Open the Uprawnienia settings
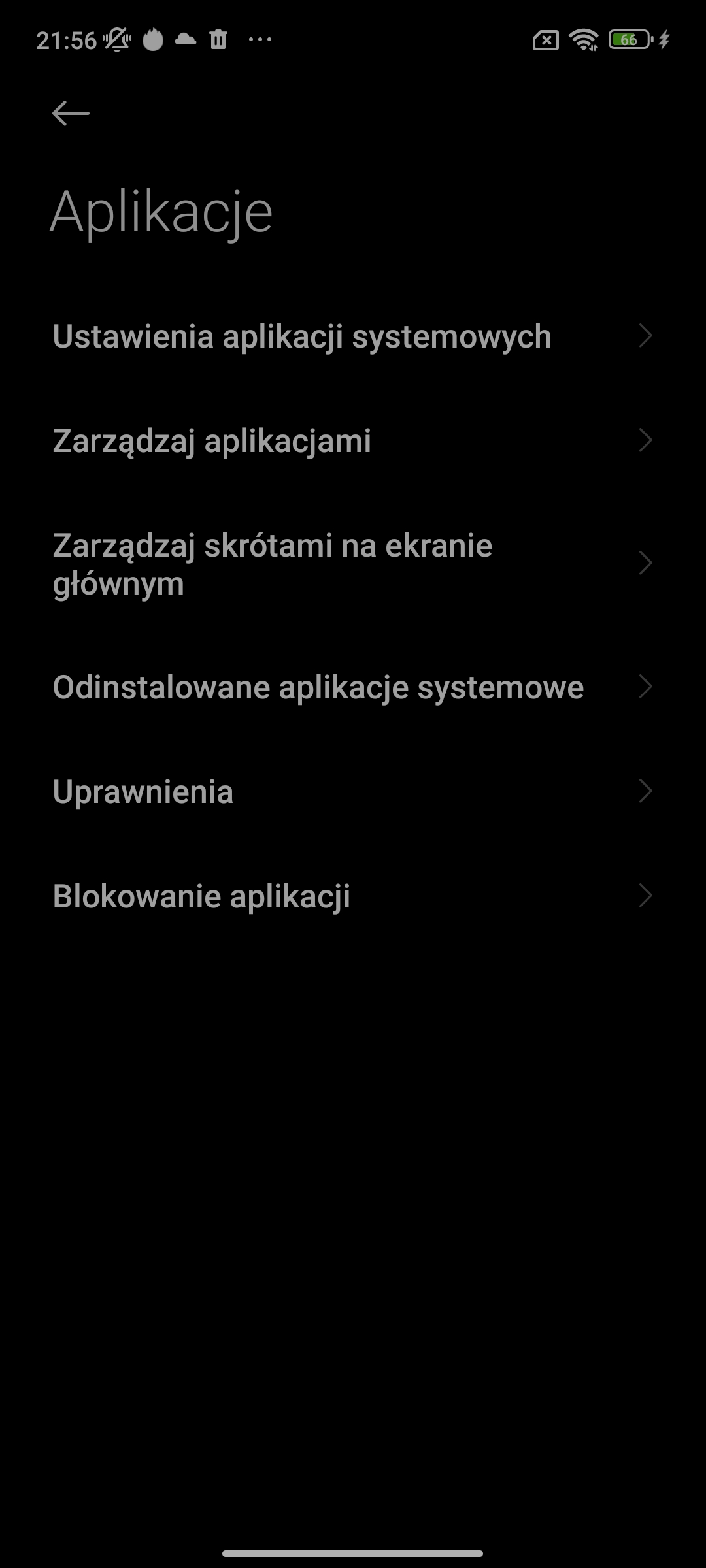Viewport: 706px width, 1568px height. click(x=353, y=792)
